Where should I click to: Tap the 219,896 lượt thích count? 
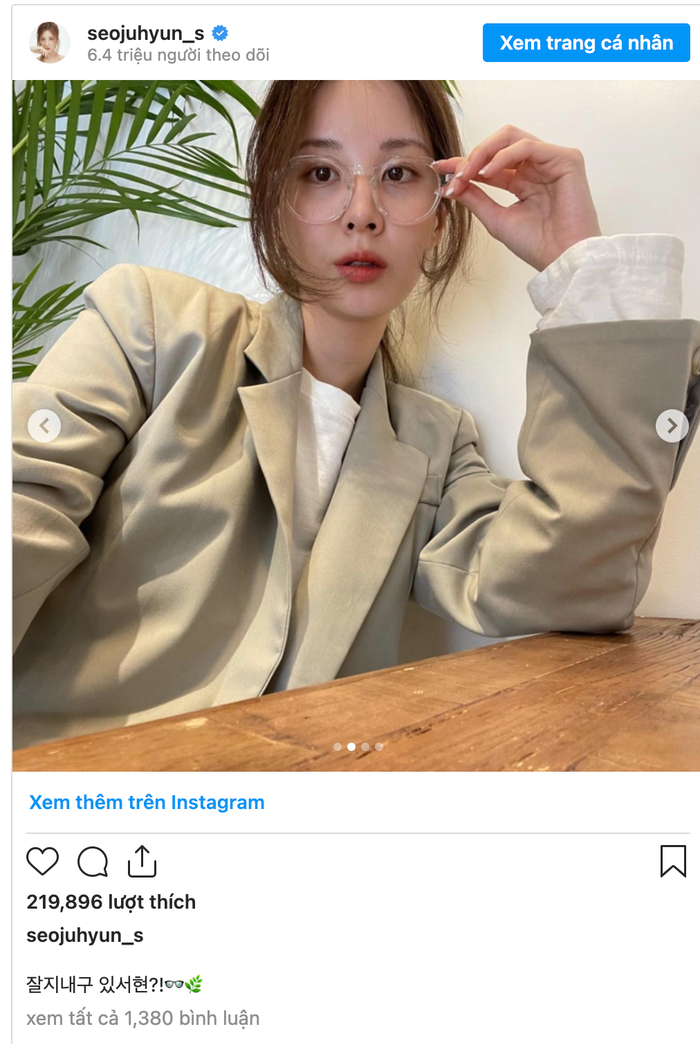[x=111, y=902]
